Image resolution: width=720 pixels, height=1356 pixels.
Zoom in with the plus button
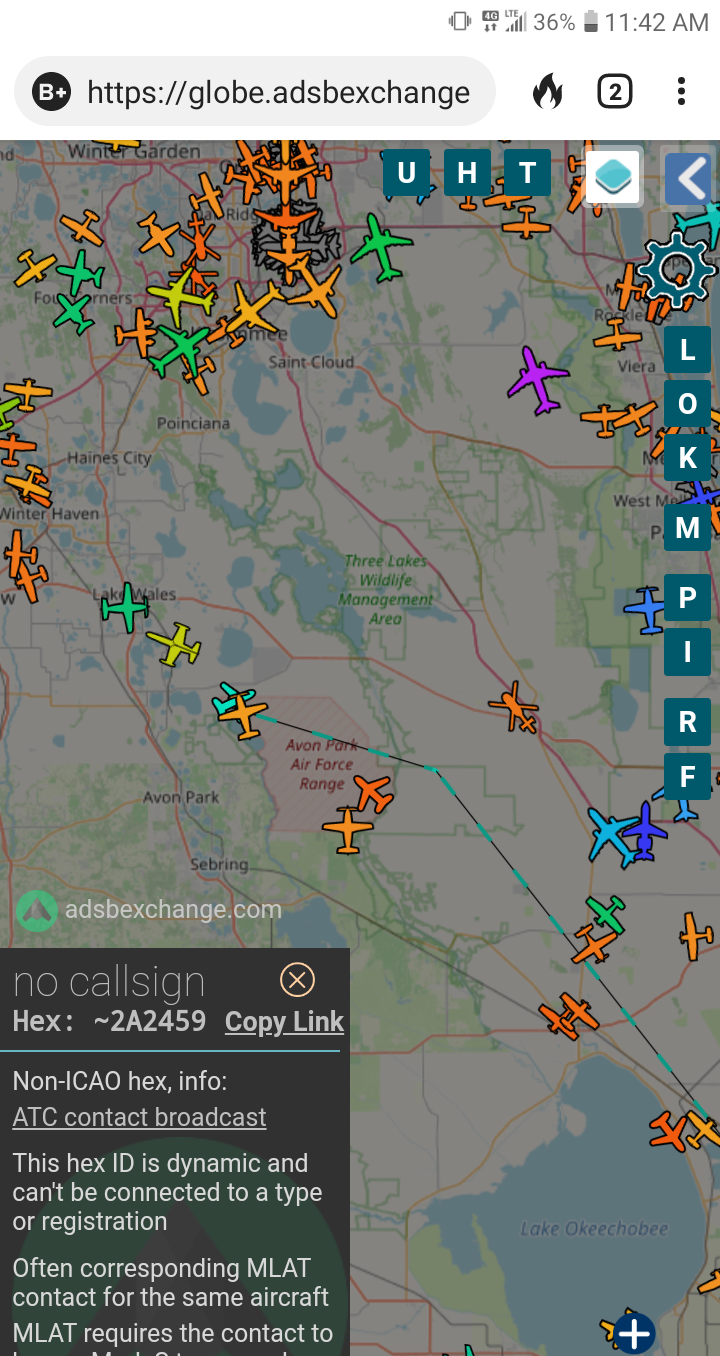pyautogui.click(x=634, y=1332)
